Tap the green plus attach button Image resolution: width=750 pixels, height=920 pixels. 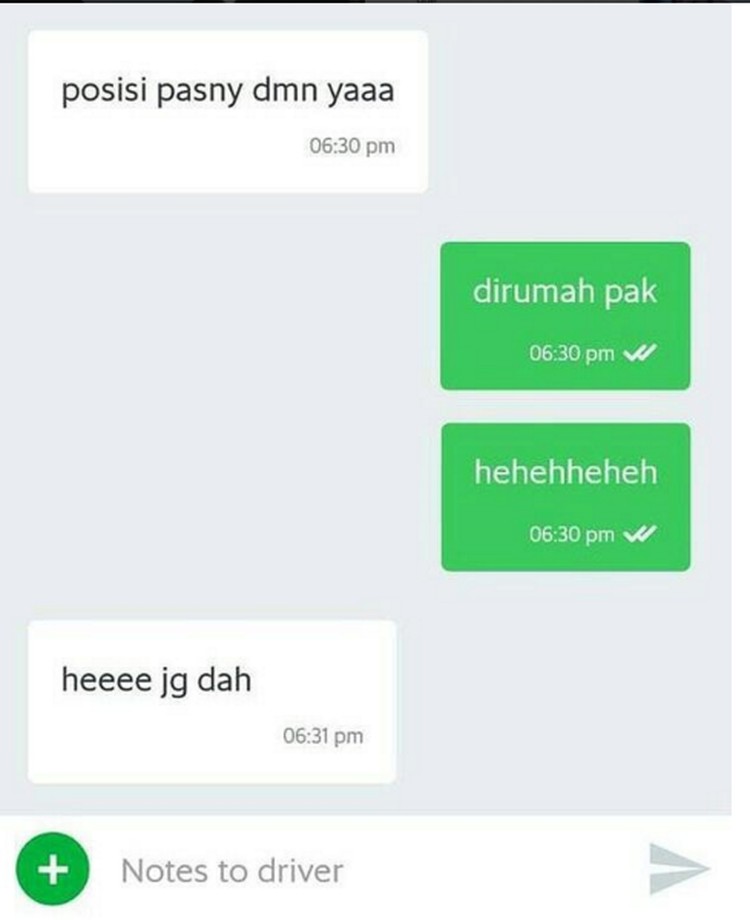pyautogui.click(x=53, y=869)
